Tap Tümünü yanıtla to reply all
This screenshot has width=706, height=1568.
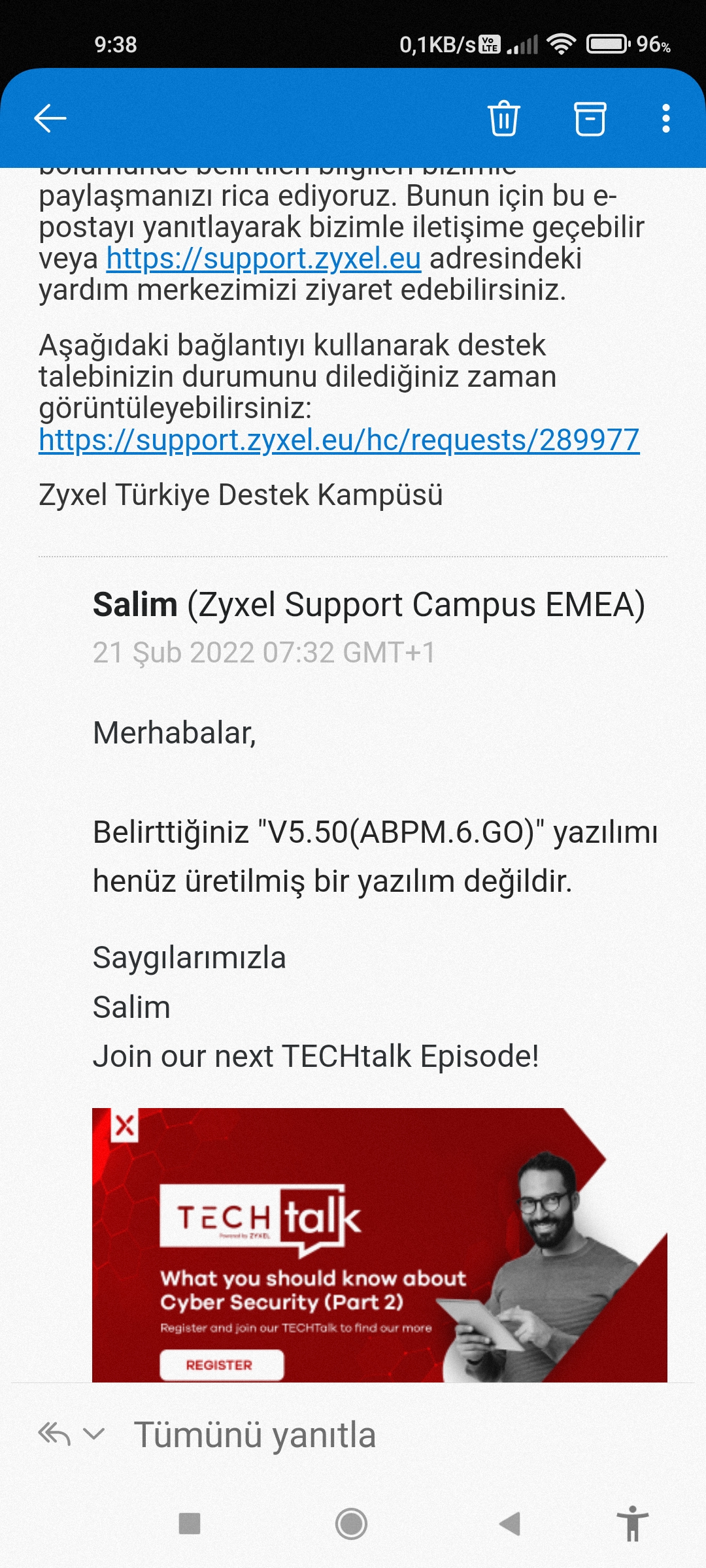pos(255,1435)
